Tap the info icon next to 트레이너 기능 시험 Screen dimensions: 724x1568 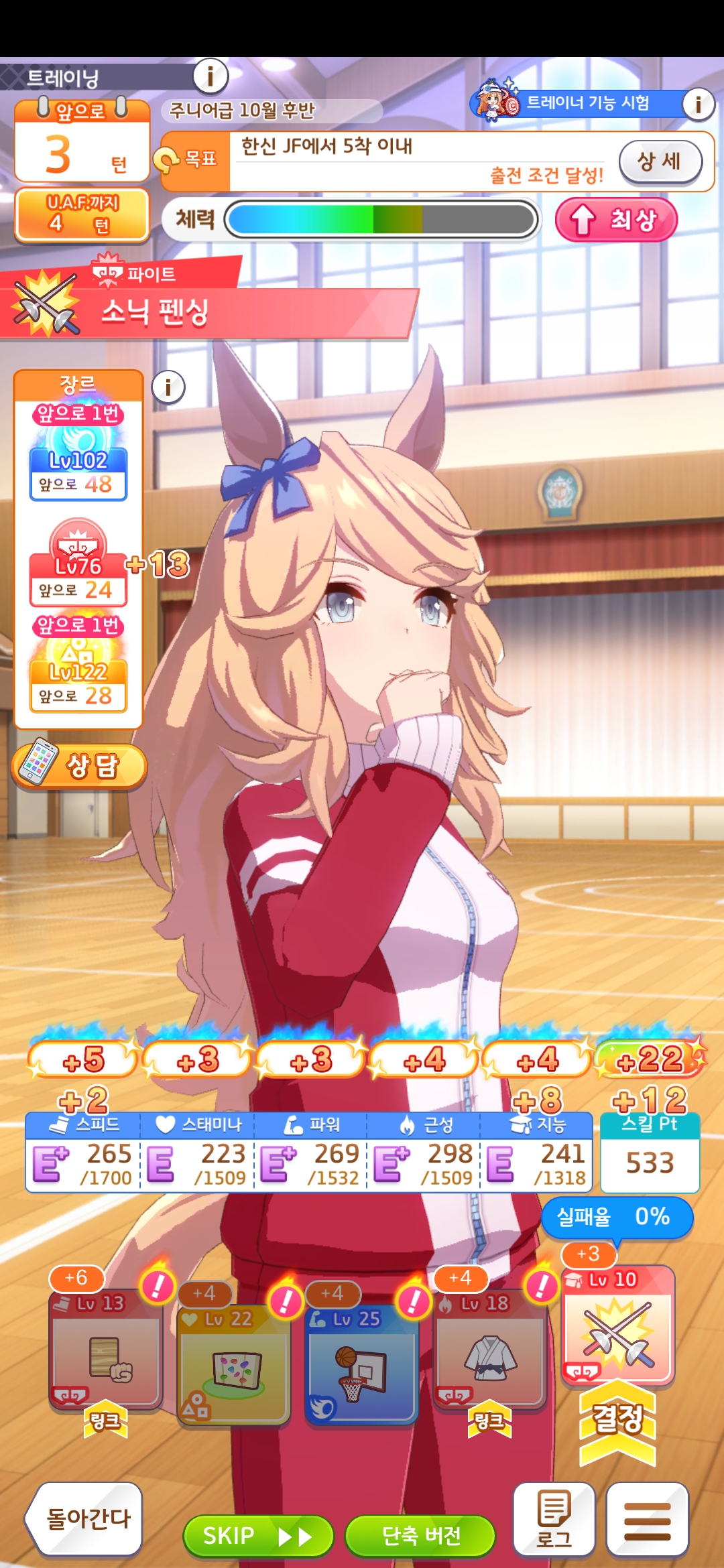[699, 104]
